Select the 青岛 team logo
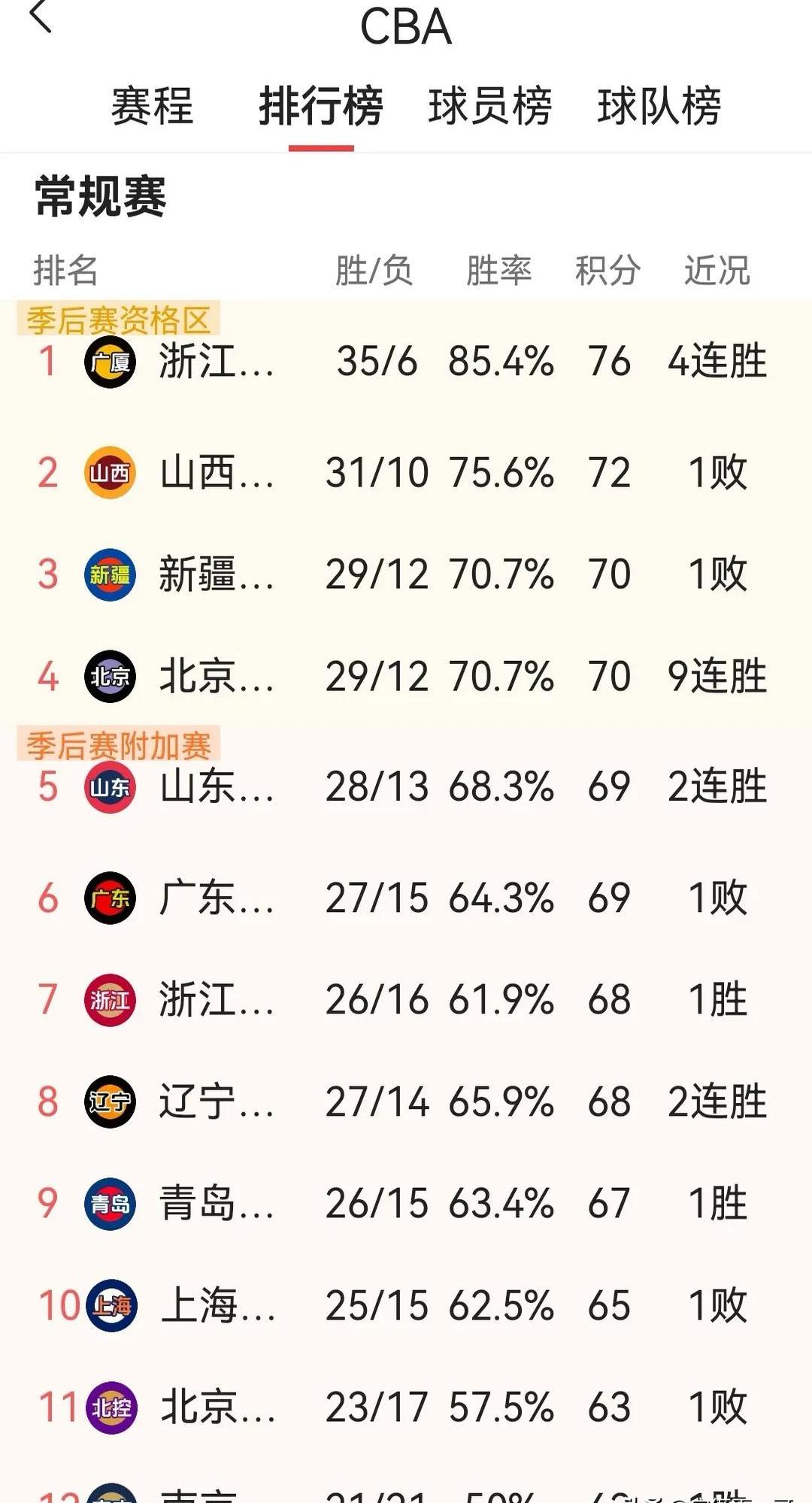 [110, 1204]
